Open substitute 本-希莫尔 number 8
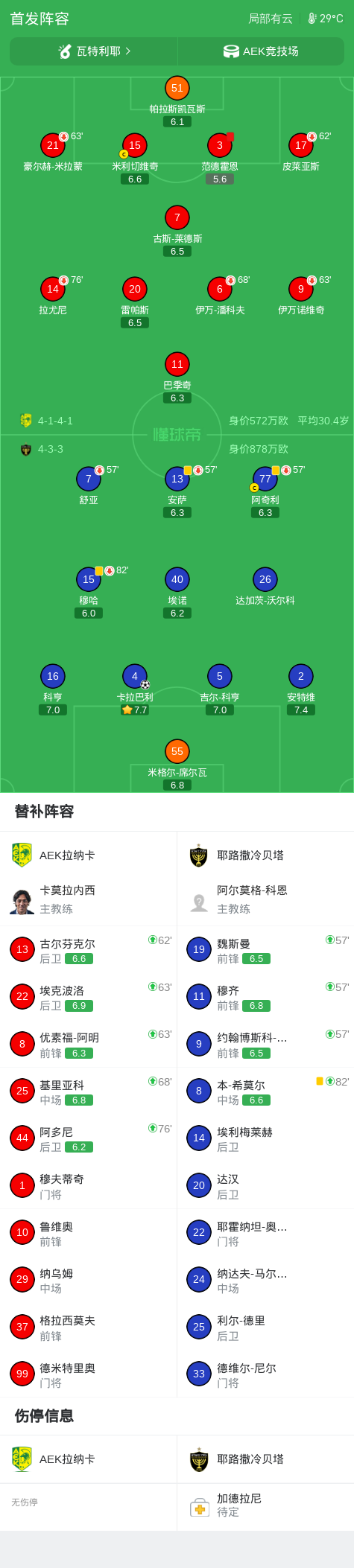 tap(265, 1091)
